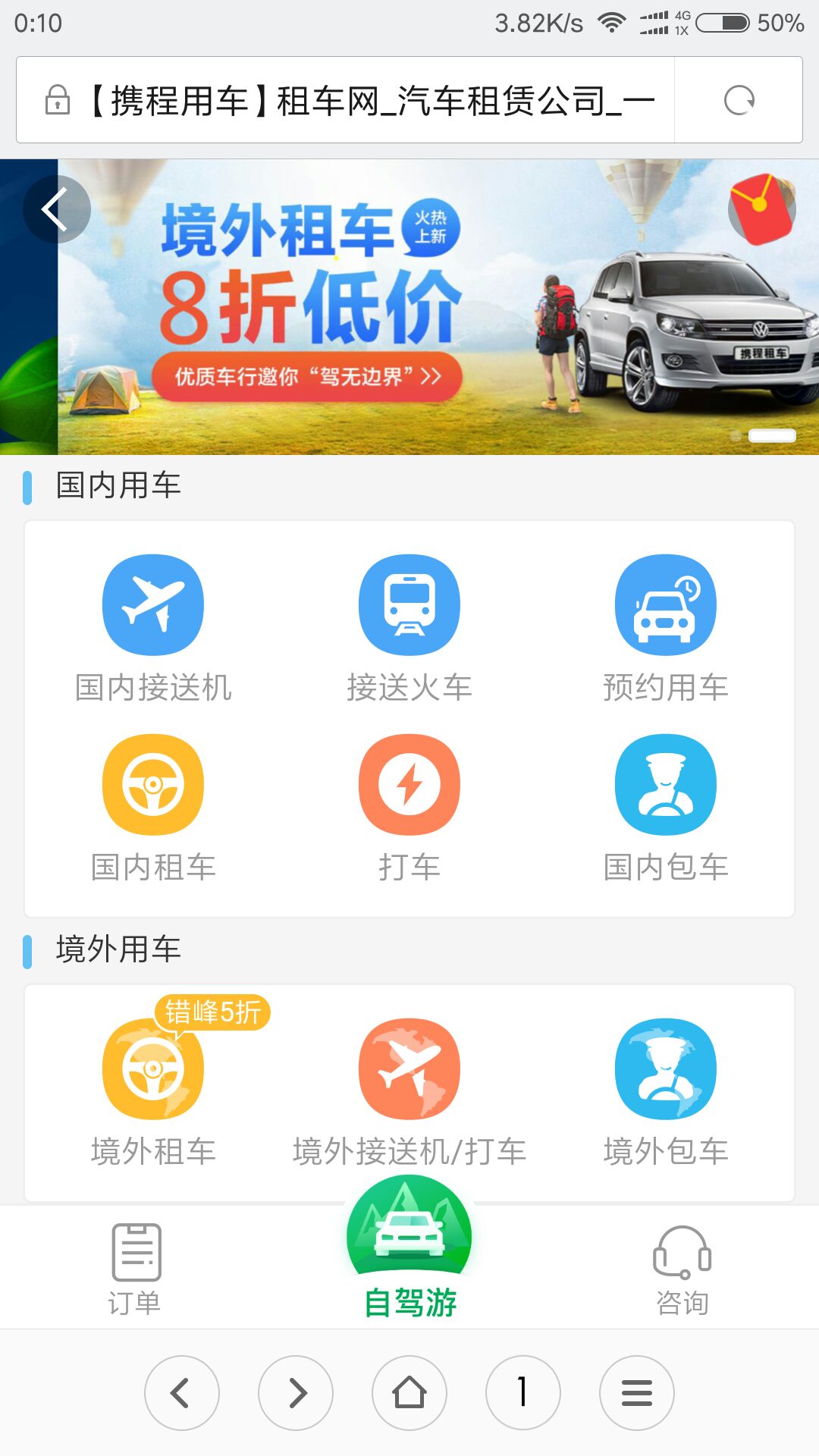This screenshot has width=819, height=1456.
Task: Open the red envelope icon
Action: coord(761,209)
